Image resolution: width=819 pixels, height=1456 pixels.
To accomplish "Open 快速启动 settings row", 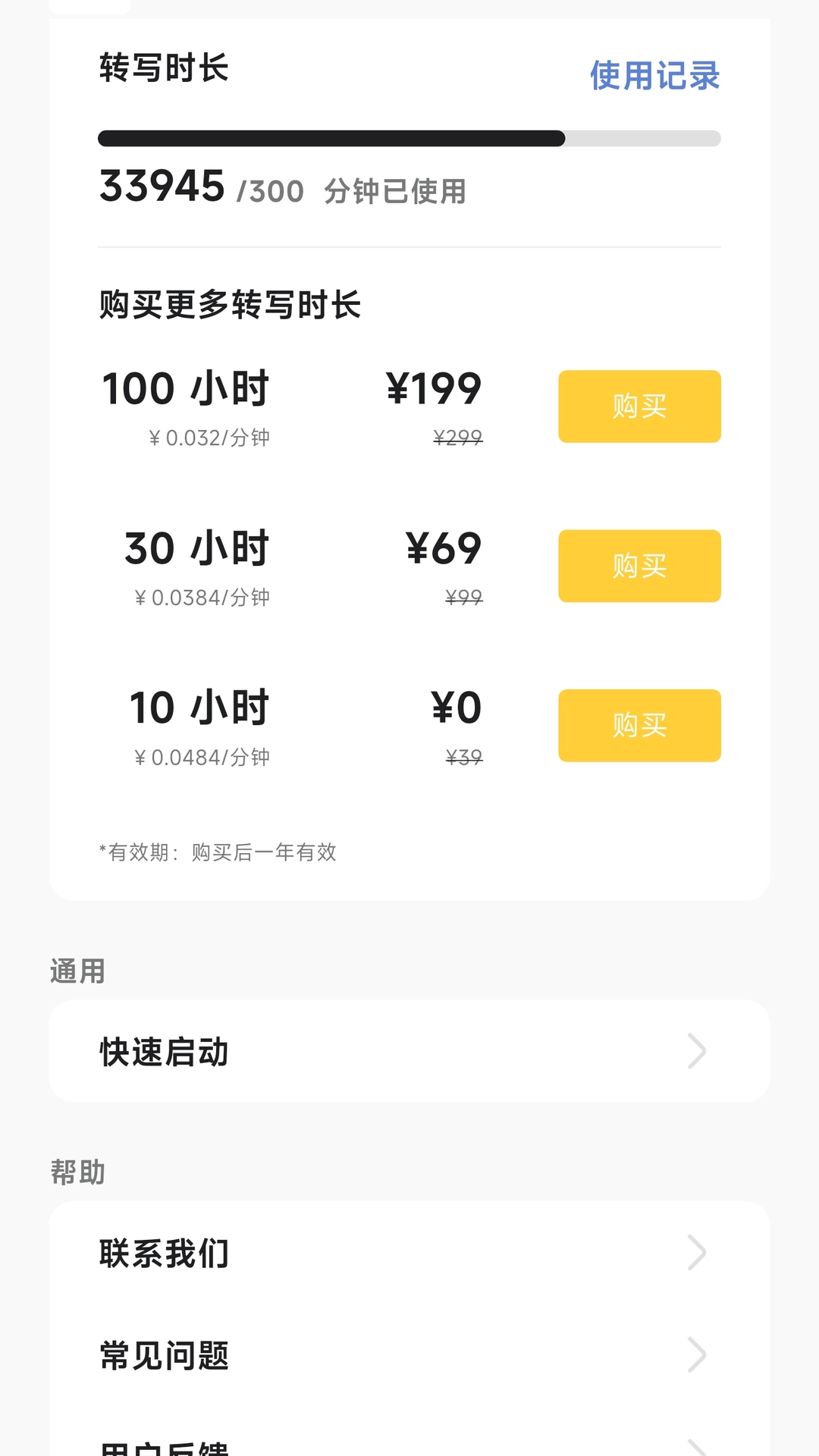I will tap(409, 1051).
